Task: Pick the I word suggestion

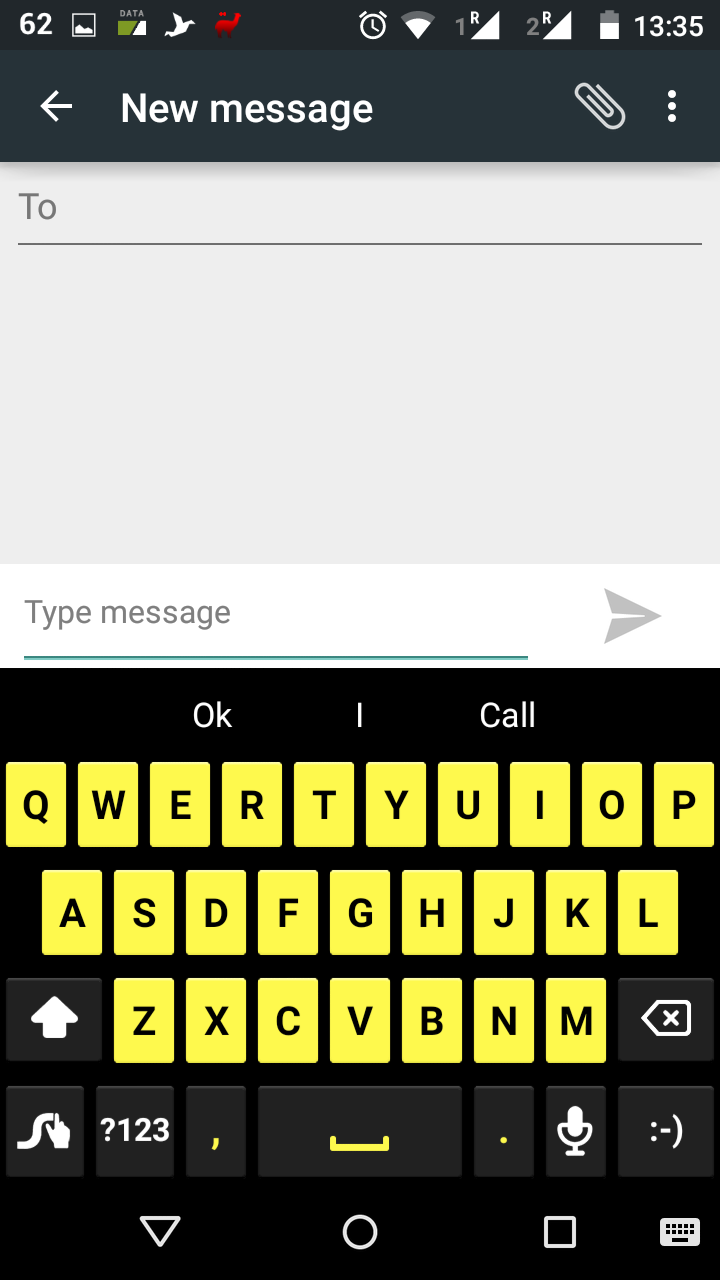Action: pyautogui.click(x=359, y=715)
